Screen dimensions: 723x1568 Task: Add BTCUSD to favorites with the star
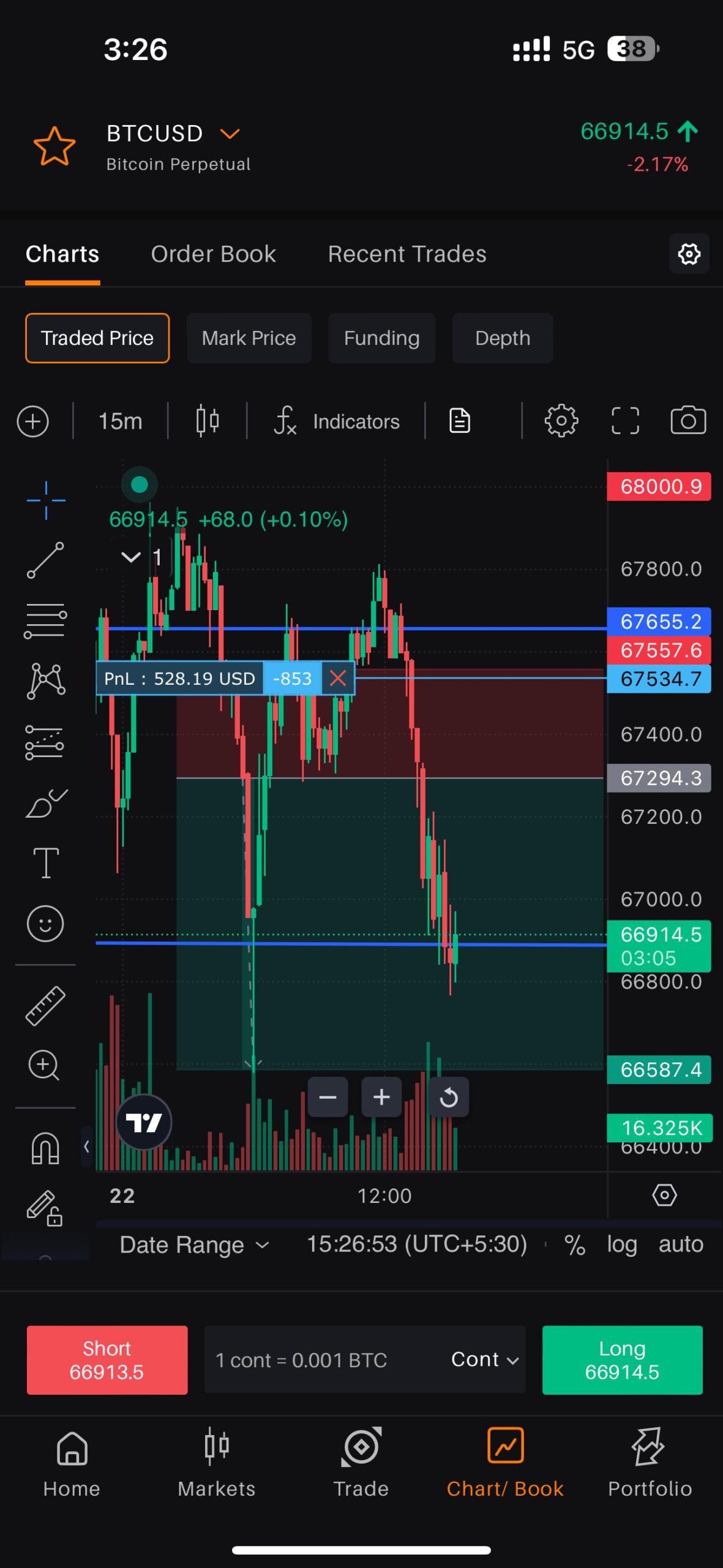54,146
